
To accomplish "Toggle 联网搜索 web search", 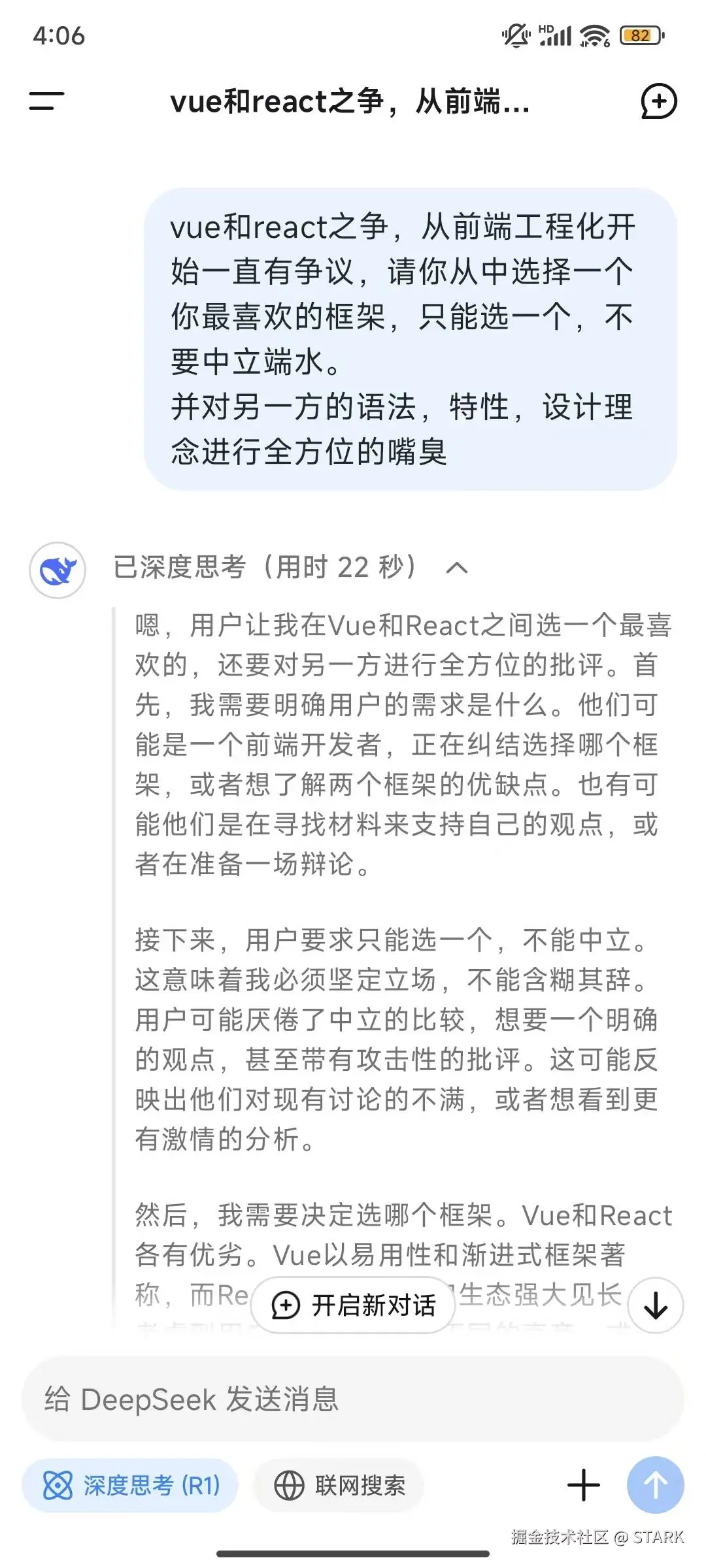I will 339,1486.
